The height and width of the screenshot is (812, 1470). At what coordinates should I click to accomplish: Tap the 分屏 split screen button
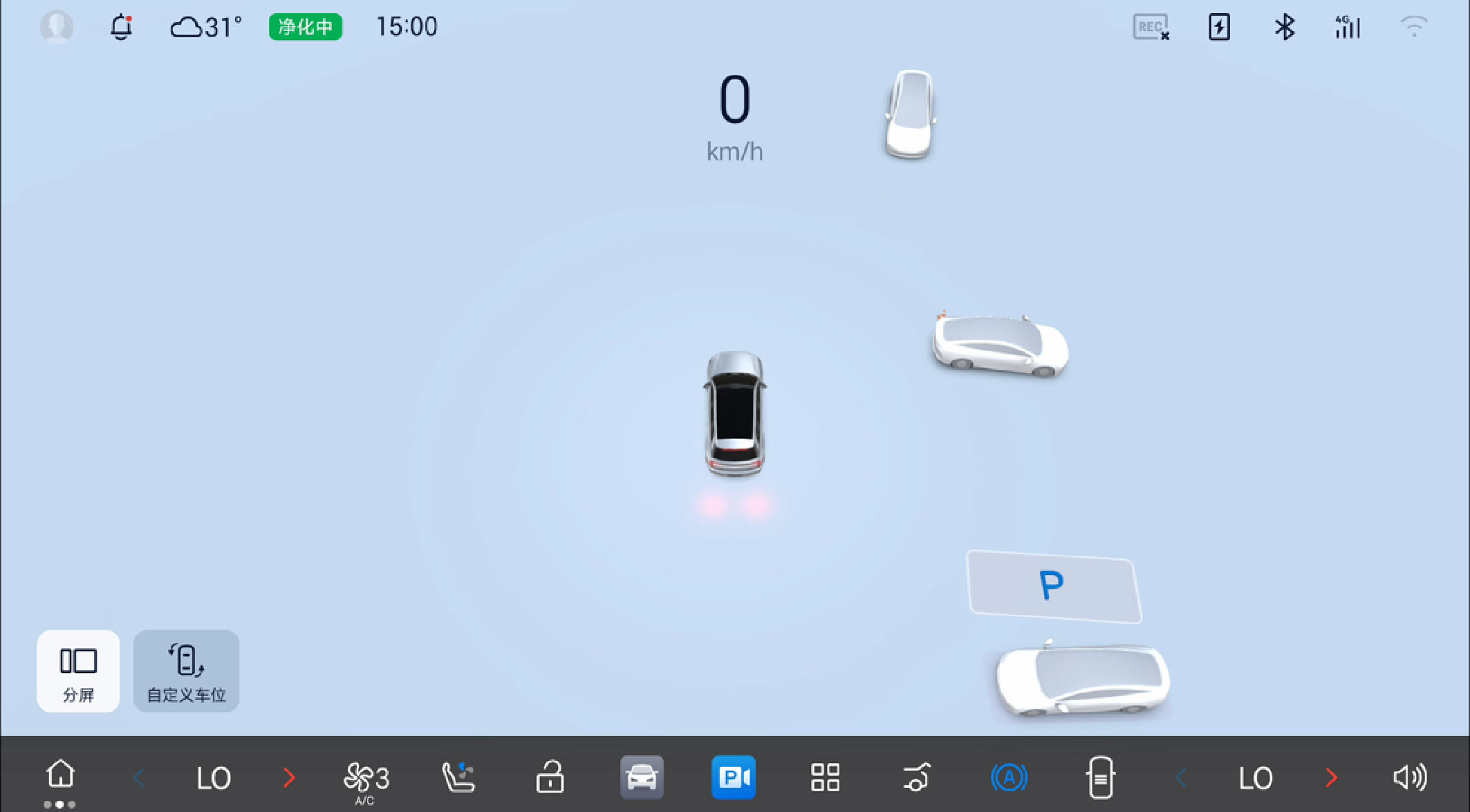click(78, 671)
